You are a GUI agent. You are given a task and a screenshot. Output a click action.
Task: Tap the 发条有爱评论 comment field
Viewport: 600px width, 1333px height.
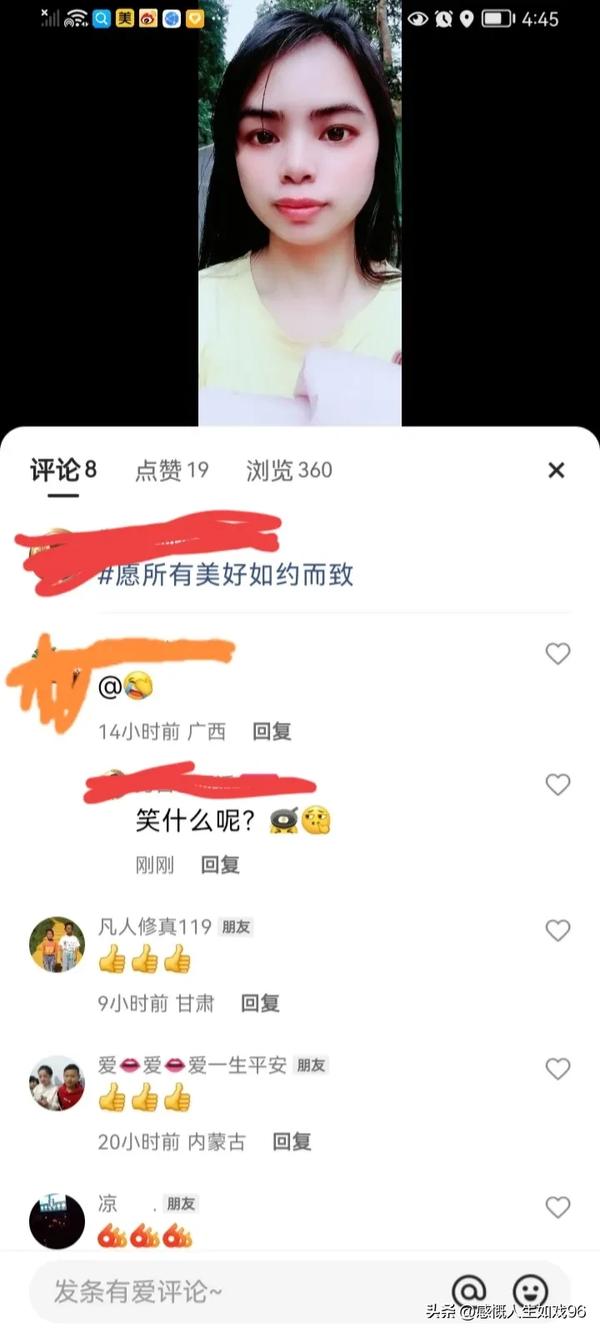click(230, 1291)
